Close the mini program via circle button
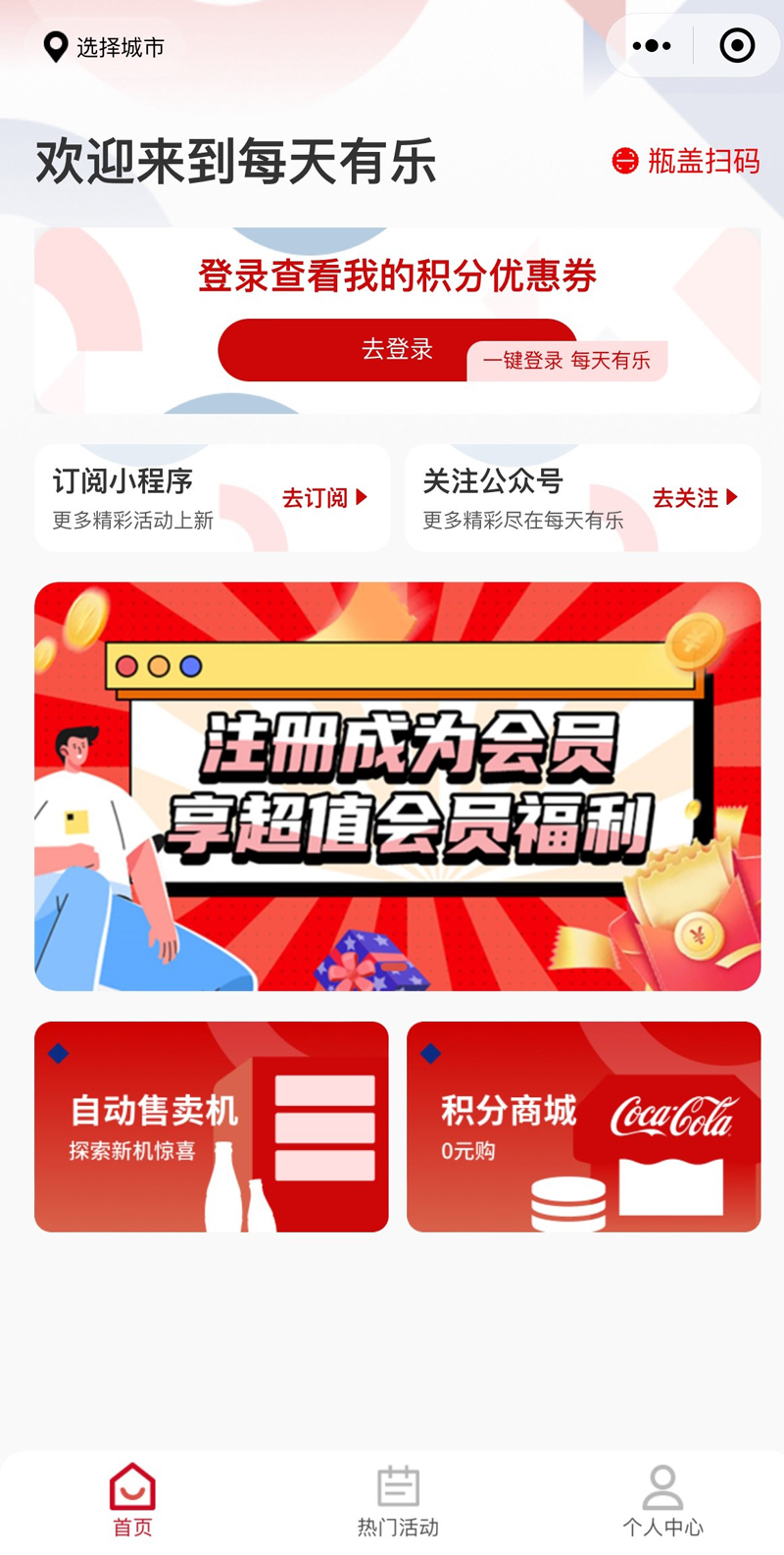This screenshot has width=784, height=1555. pyautogui.click(x=737, y=46)
